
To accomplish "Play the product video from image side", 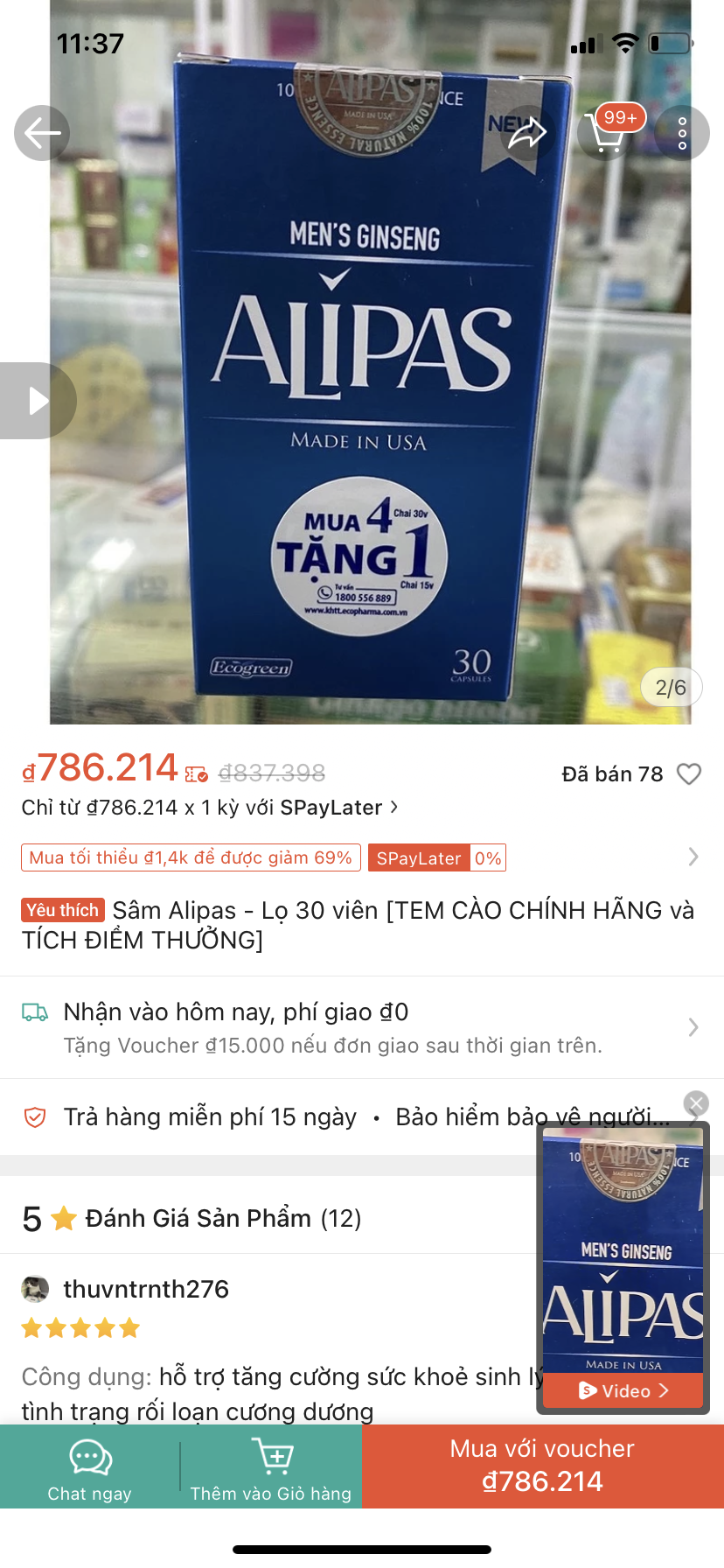I will tap(38, 401).
